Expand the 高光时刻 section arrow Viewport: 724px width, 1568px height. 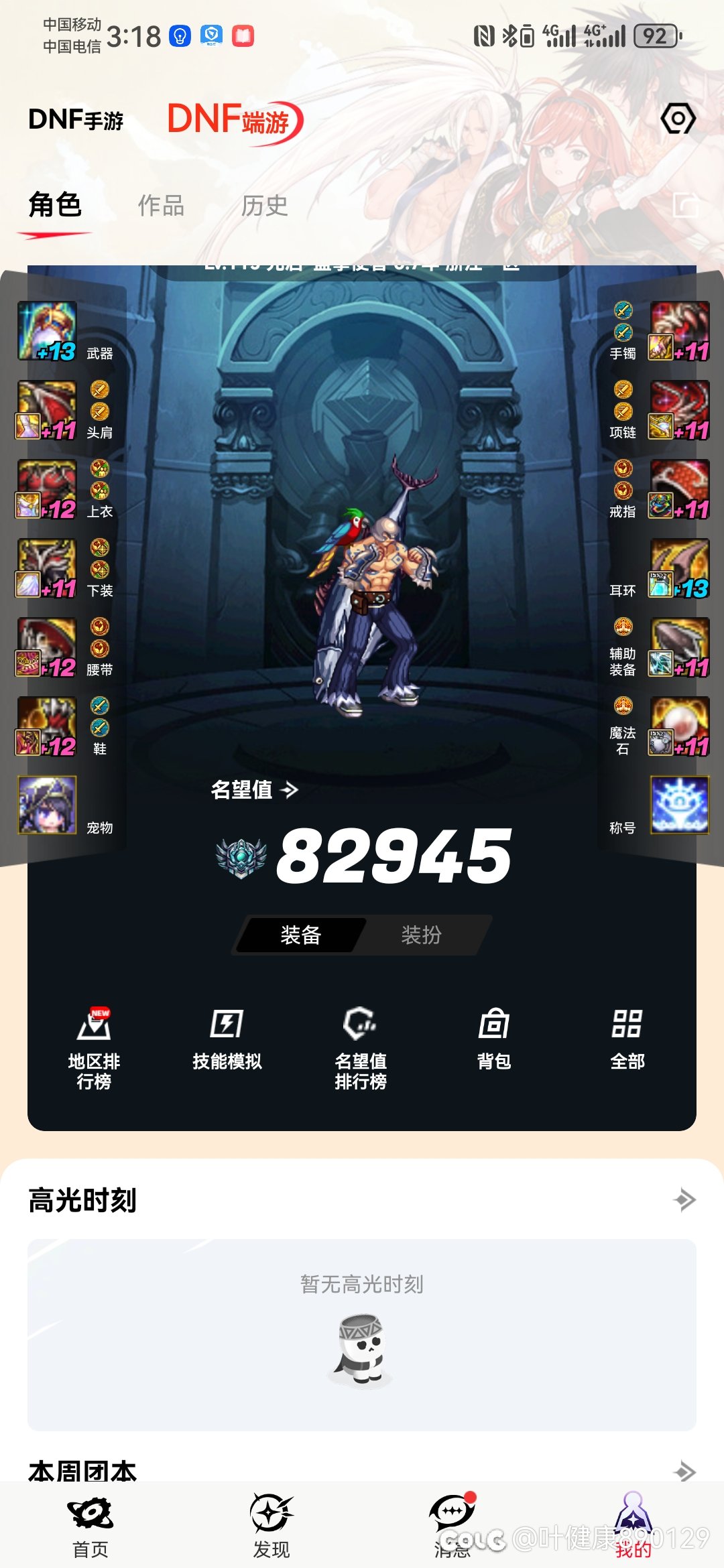click(x=684, y=1199)
